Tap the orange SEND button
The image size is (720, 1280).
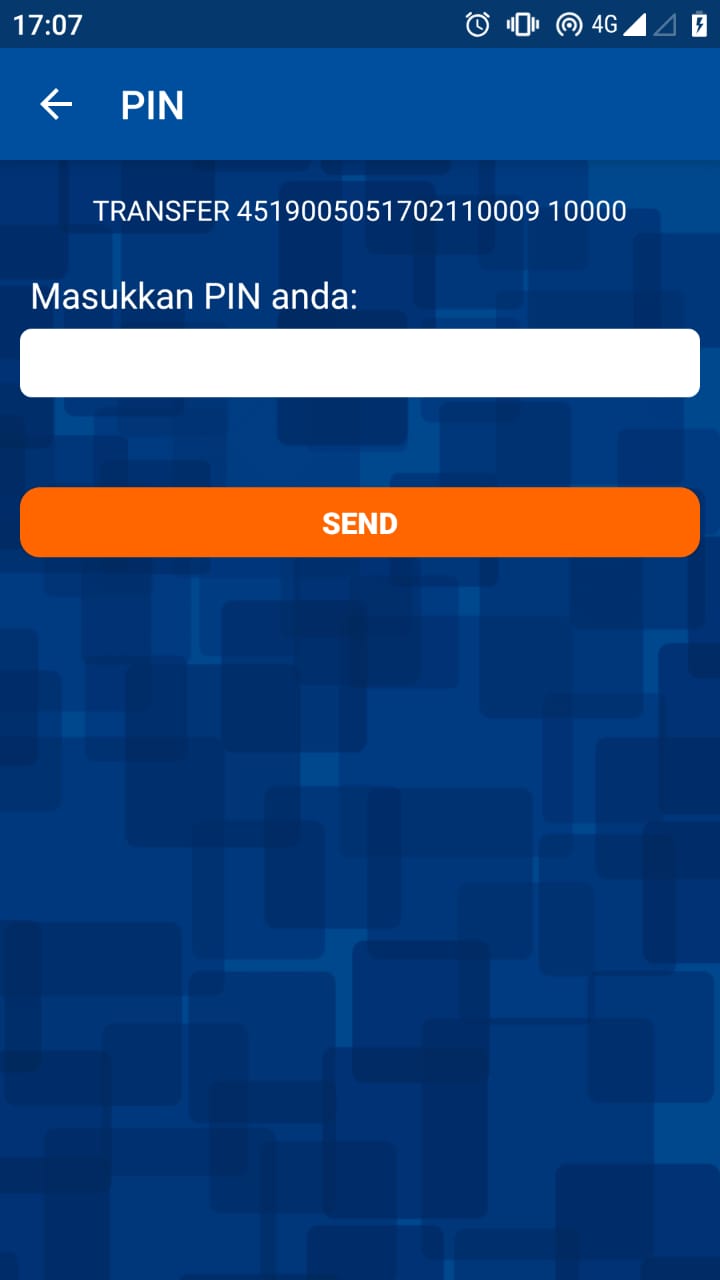tap(360, 522)
